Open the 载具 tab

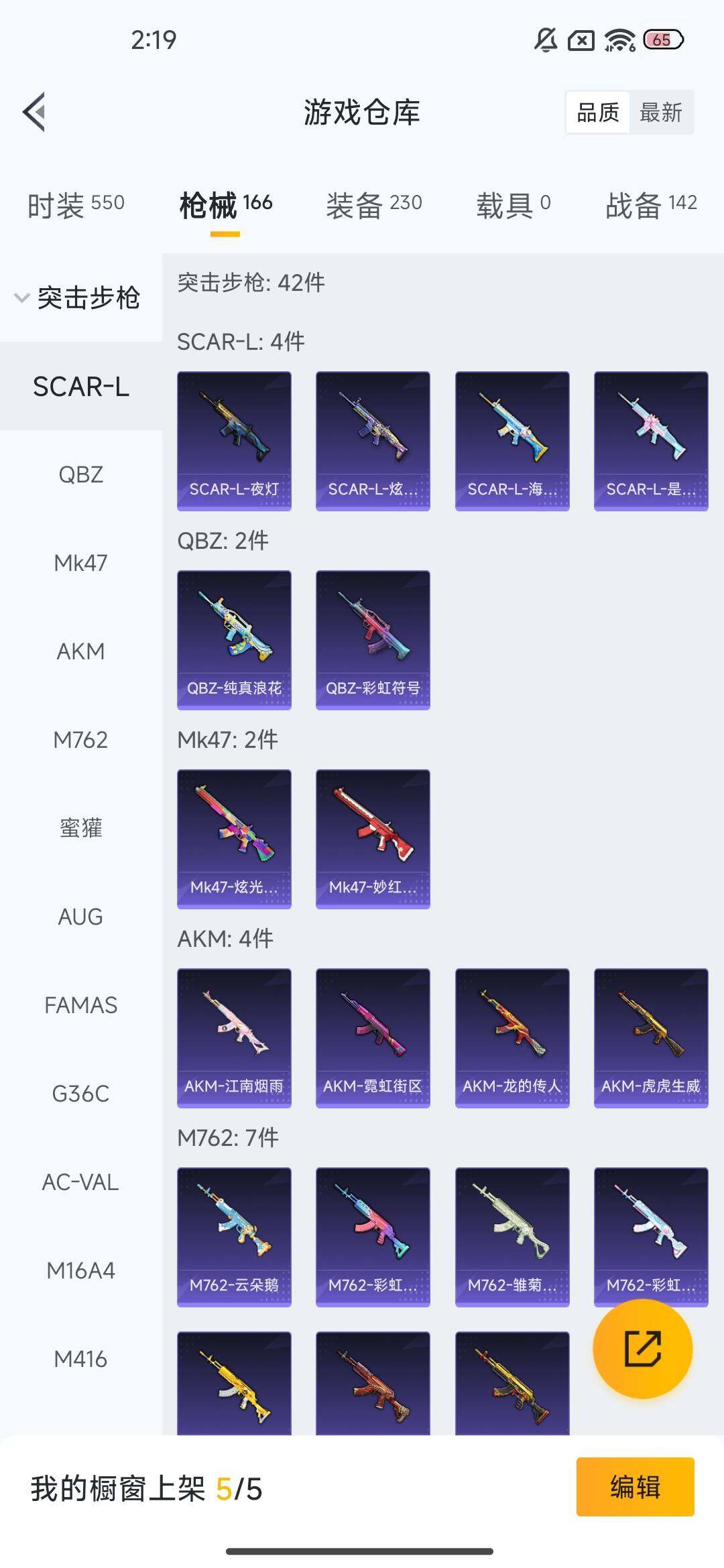click(514, 204)
